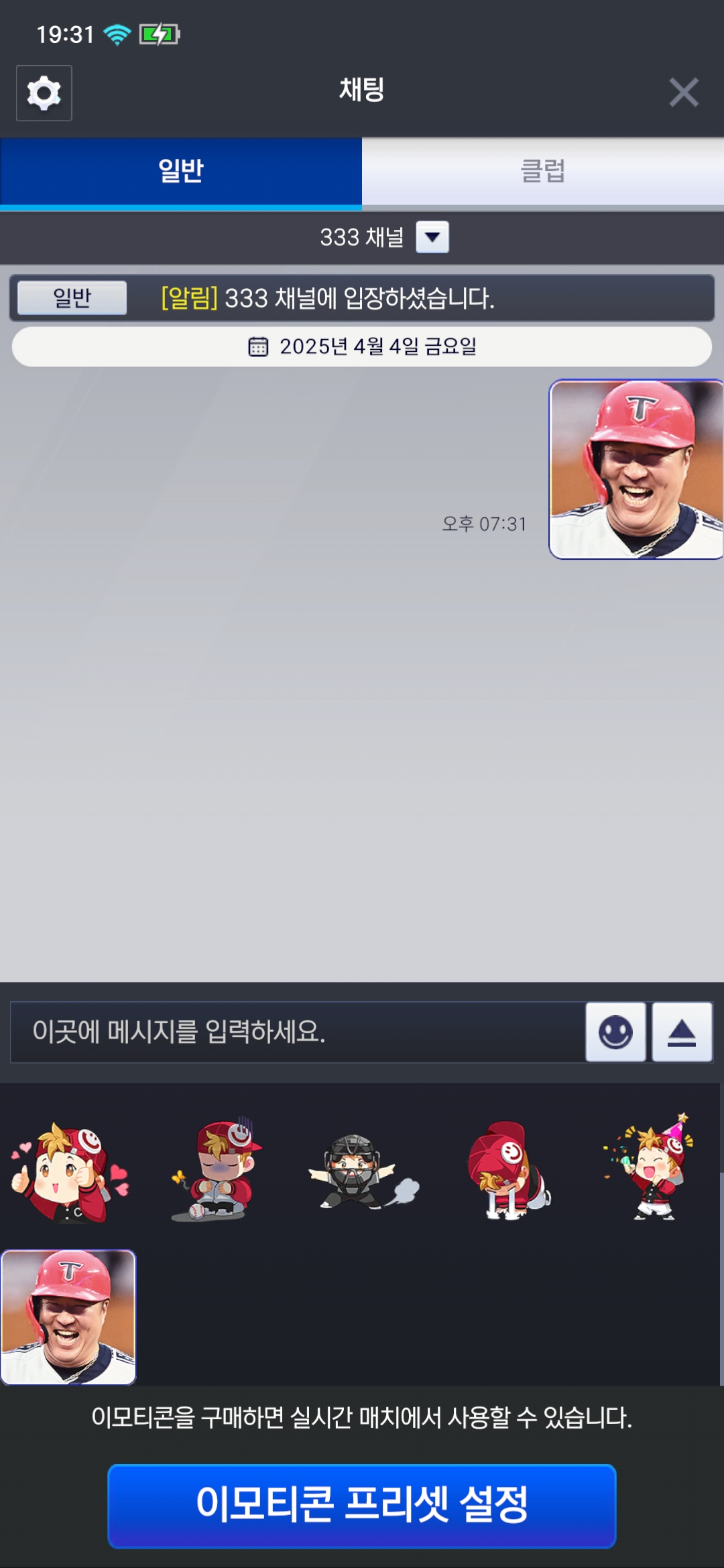Tap the upward arrow expand button
The width and height of the screenshot is (724, 1568).
(682, 1032)
